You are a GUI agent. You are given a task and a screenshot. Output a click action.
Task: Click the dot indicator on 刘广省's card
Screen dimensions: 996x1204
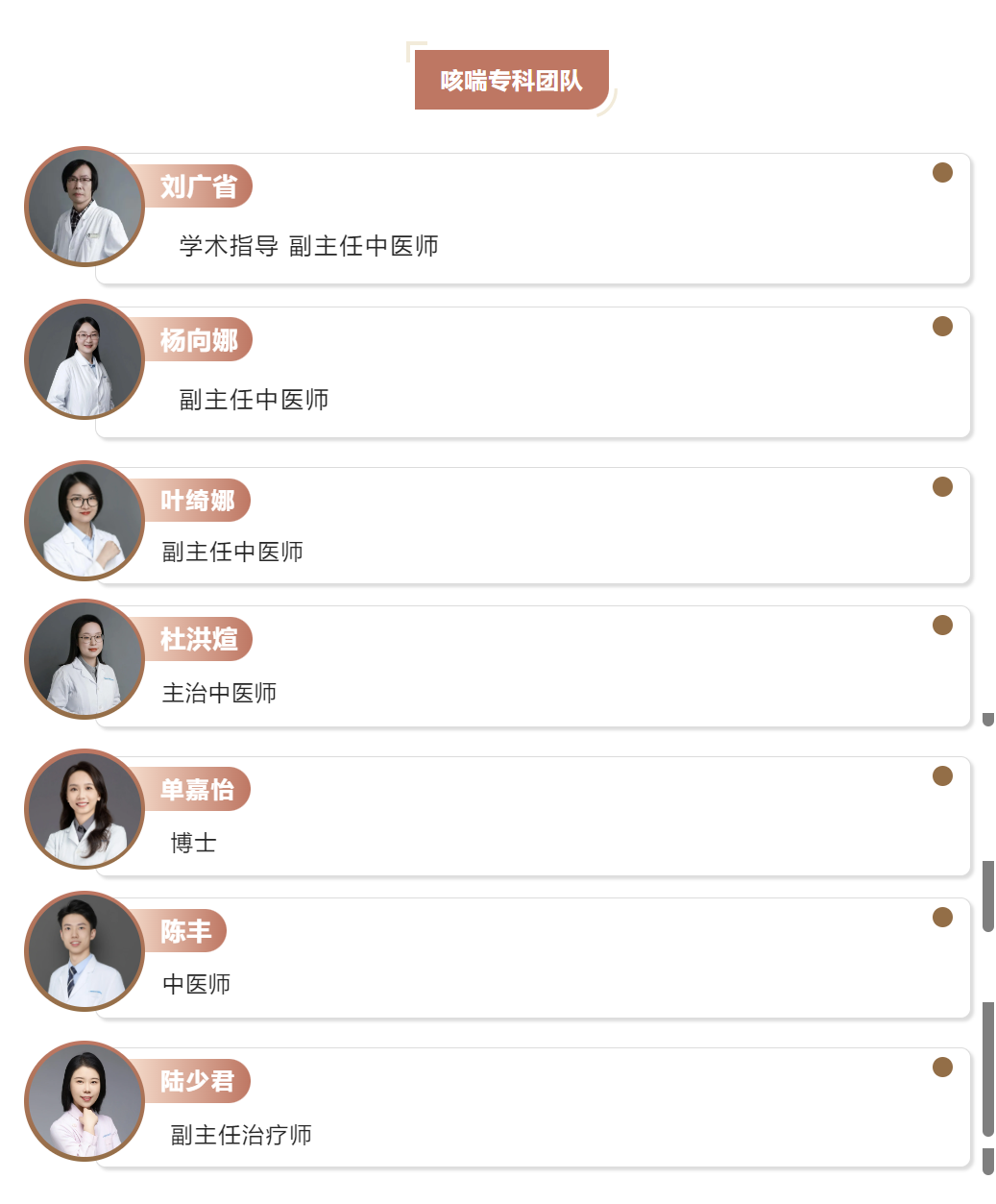coord(942,172)
